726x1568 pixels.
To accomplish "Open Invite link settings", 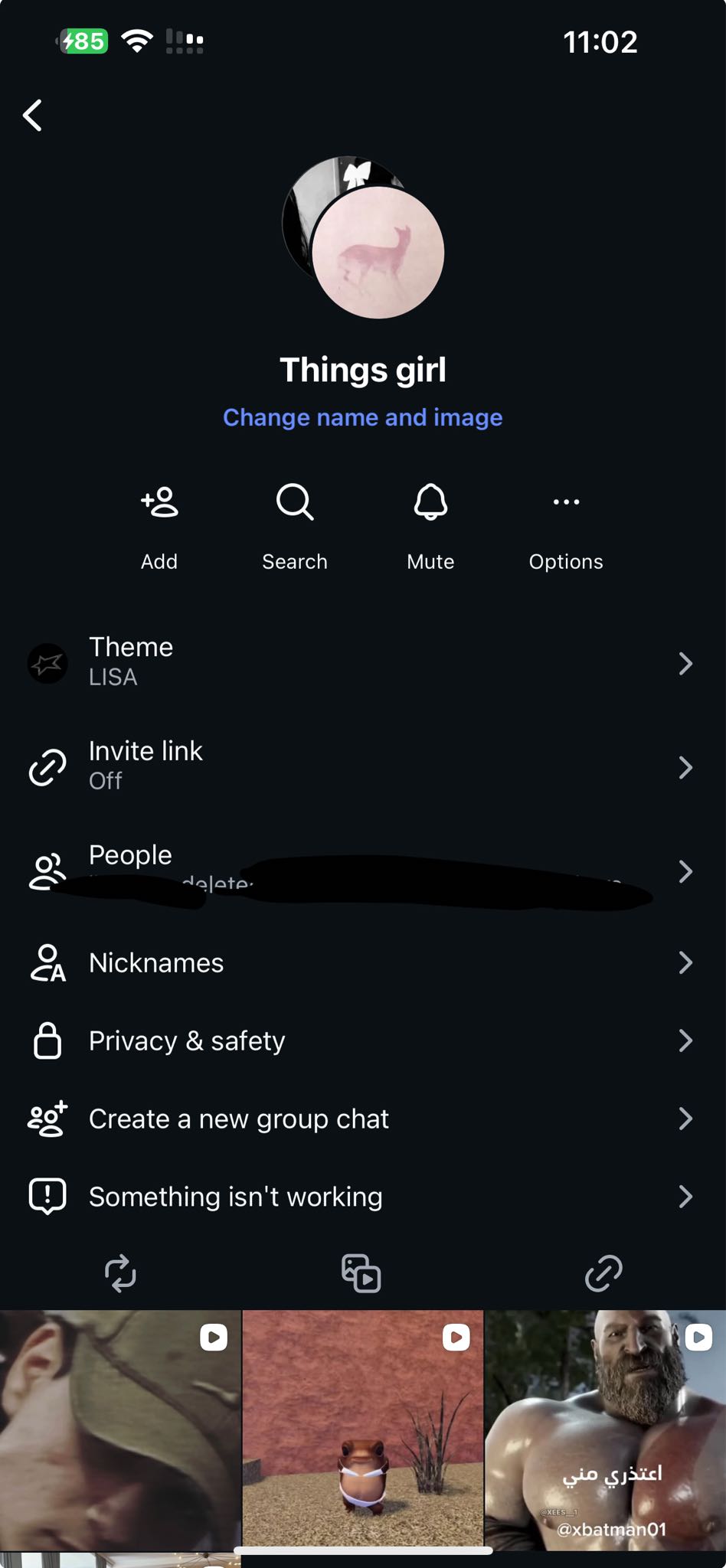I will [363, 766].
